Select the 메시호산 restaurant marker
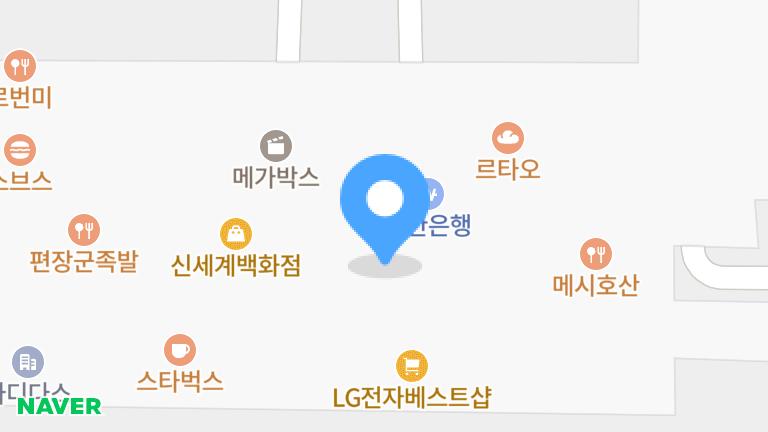The image size is (768, 432). (x=596, y=255)
